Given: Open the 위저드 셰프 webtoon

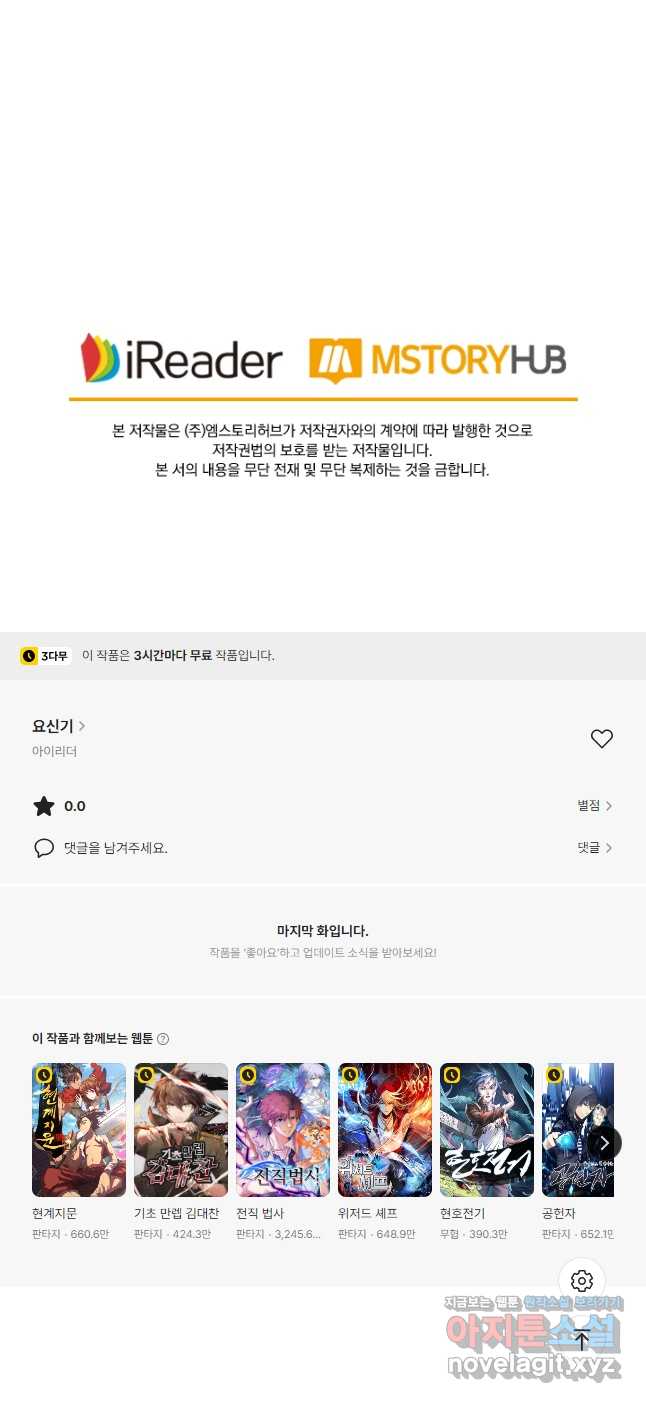Looking at the screenshot, I should (x=385, y=1130).
